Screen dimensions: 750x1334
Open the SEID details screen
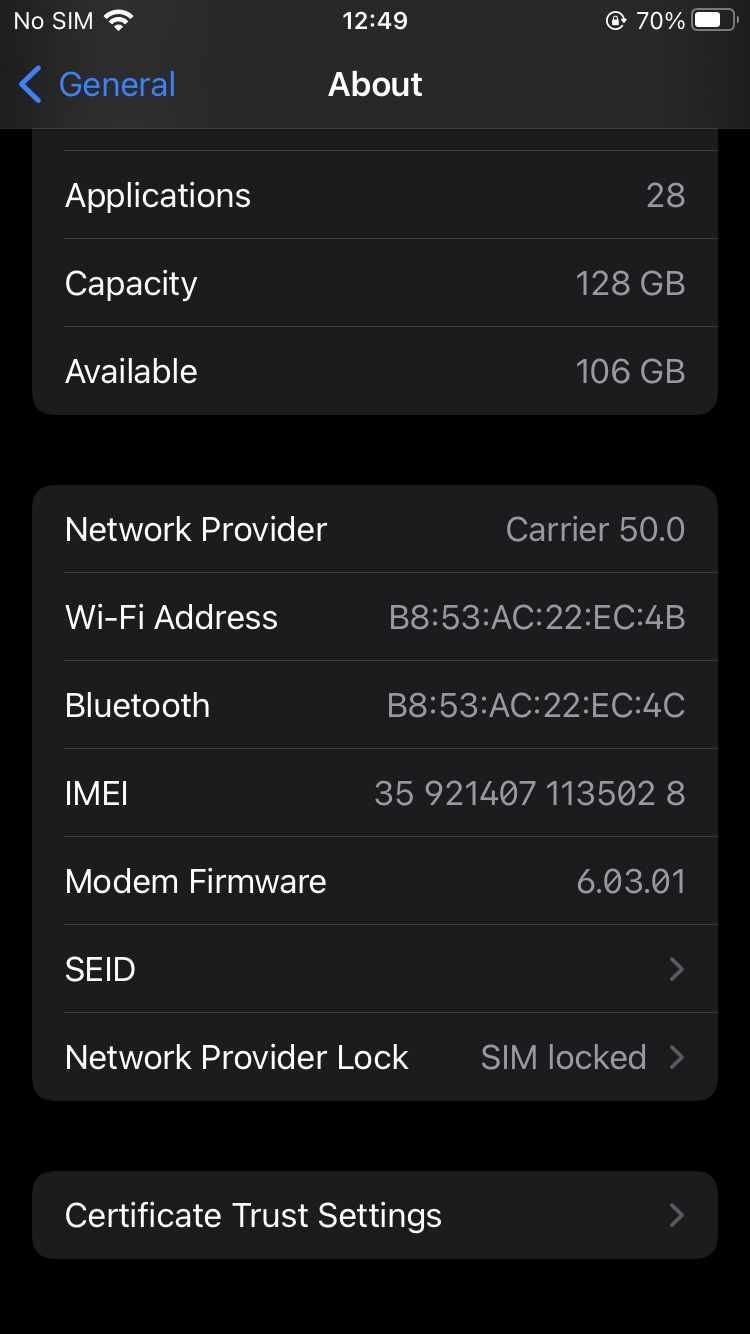point(375,969)
